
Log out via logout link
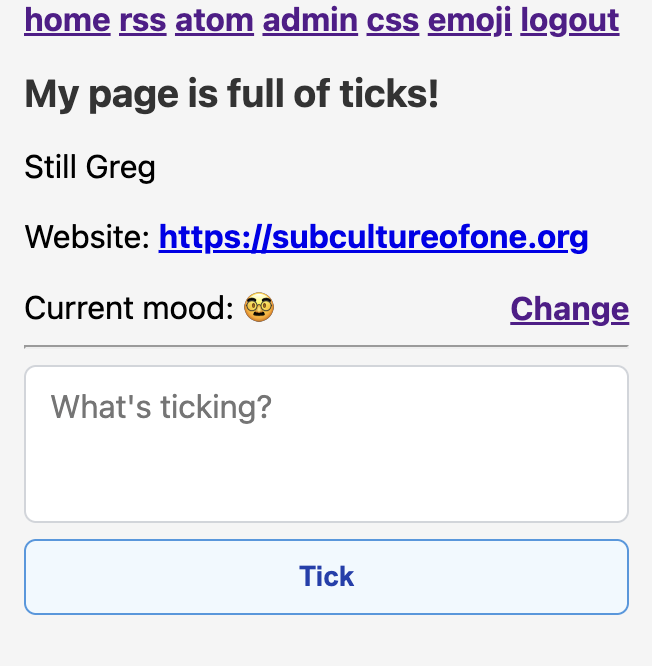click(569, 19)
